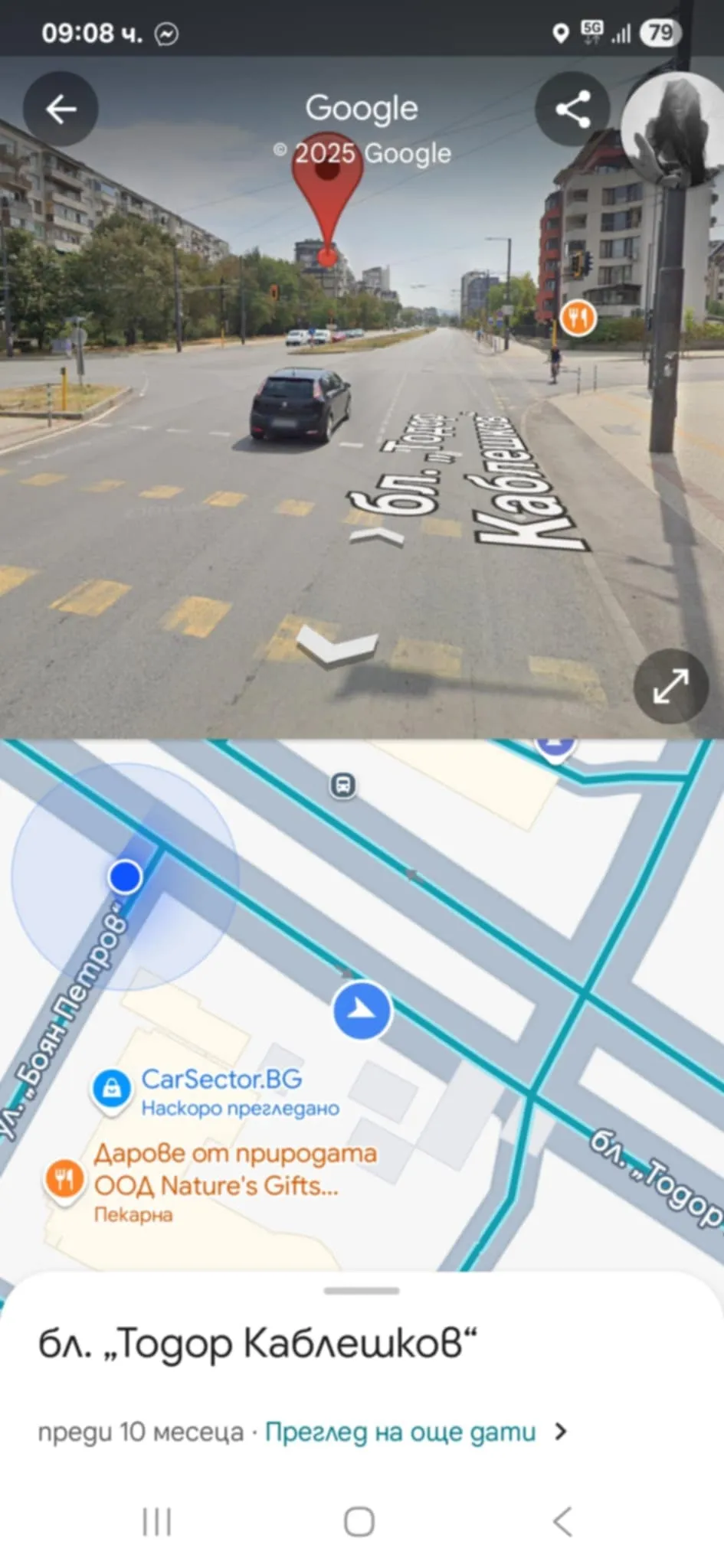The image size is (724, 1568).
Task: Open Преглед на още дати link
Action: coord(401,1432)
